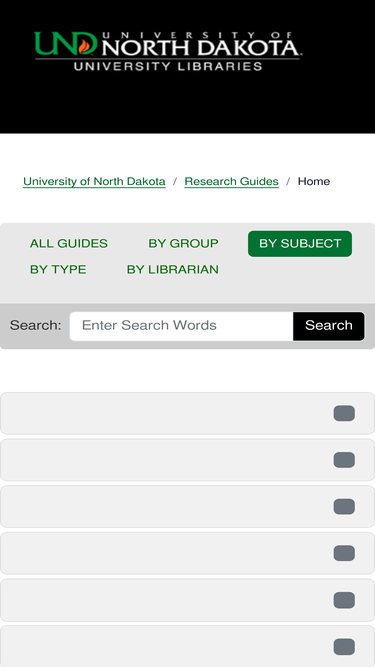The width and height of the screenshot is (375, 667).
Task: Browse guides By Librarian
Action: click(x=173, y=270)
